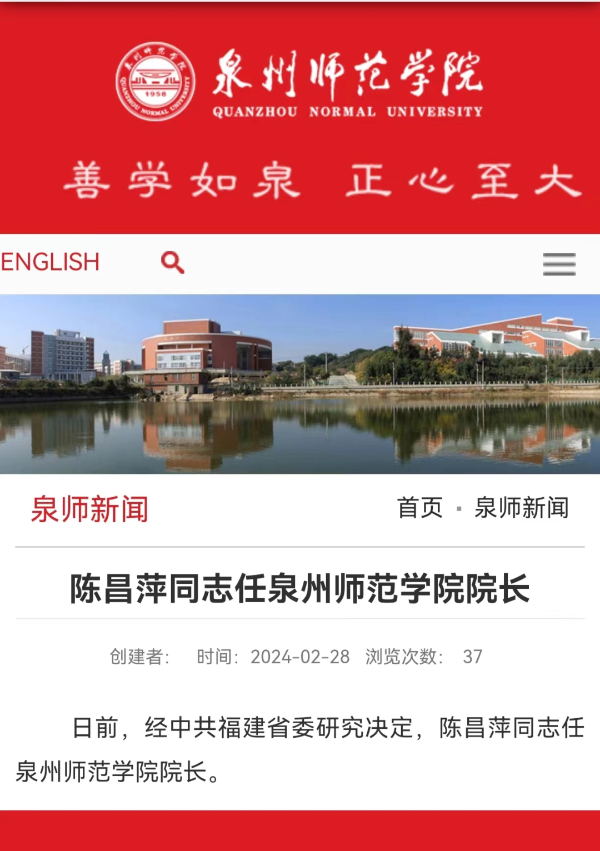The width and height of the screenshot is (600, 851).
Task: Open the search magnifier icon
Action: (172, 263)
